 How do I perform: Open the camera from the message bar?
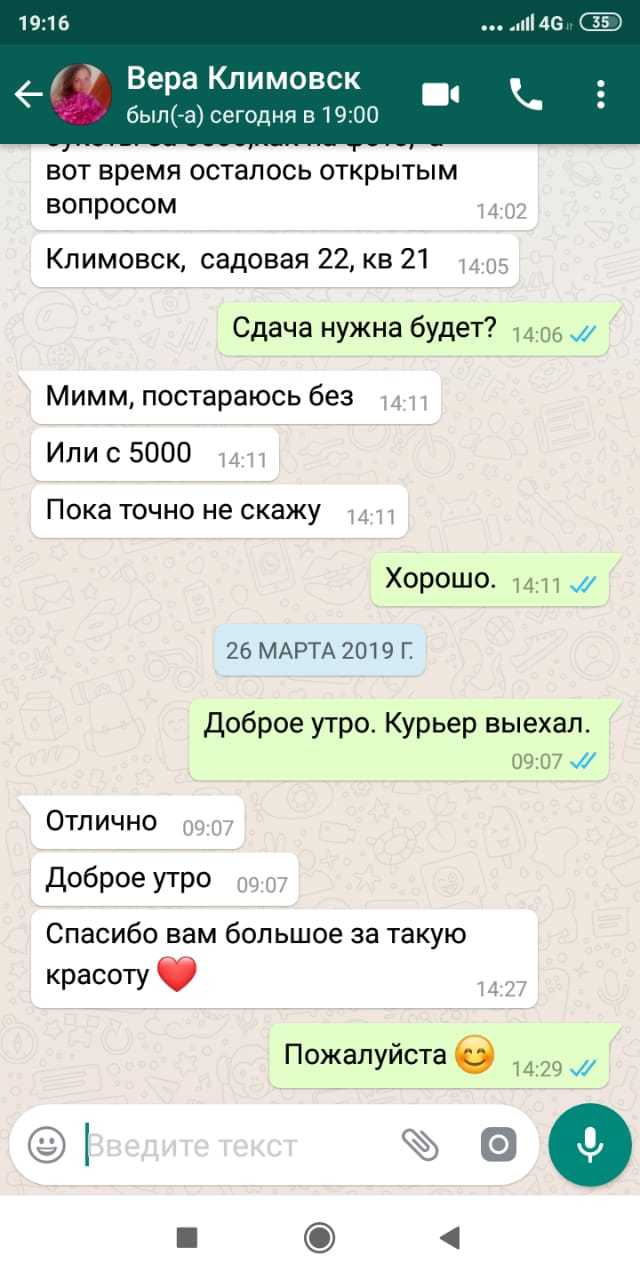pos(498,1144)
